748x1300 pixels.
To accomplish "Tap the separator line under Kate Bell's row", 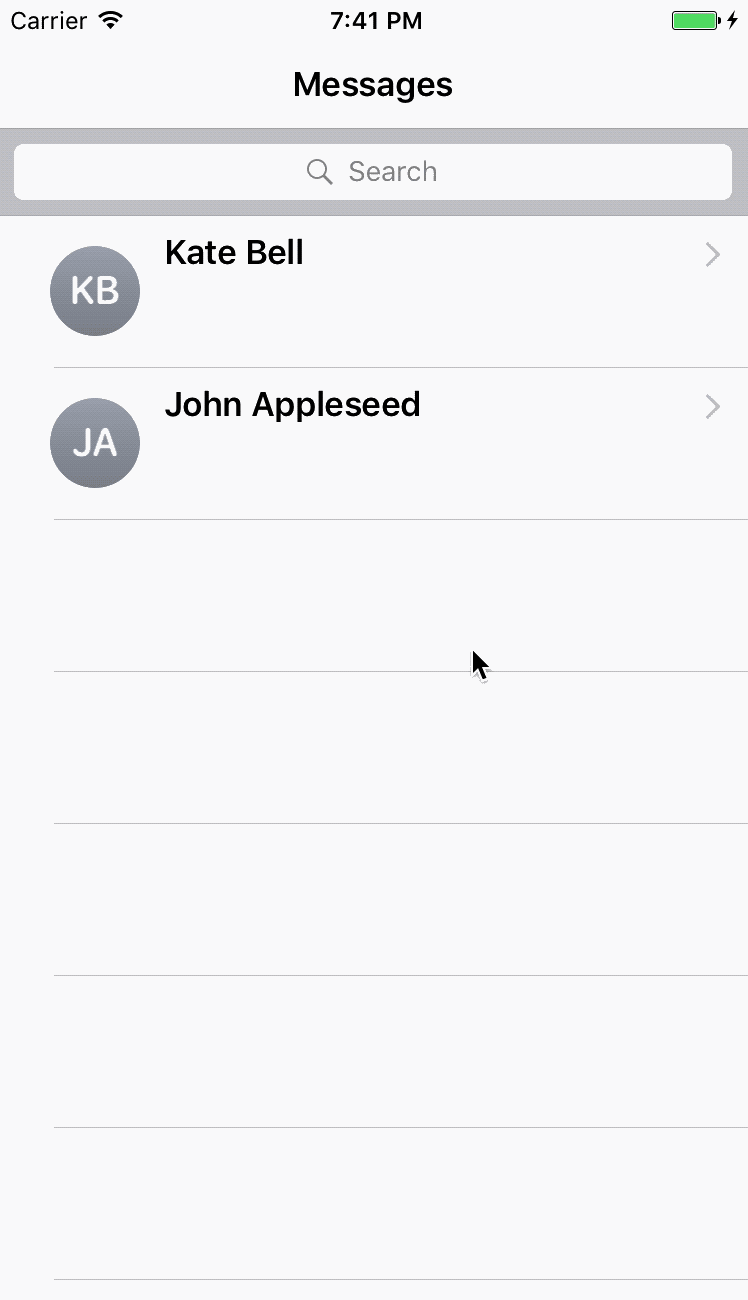I will point(400,366).
